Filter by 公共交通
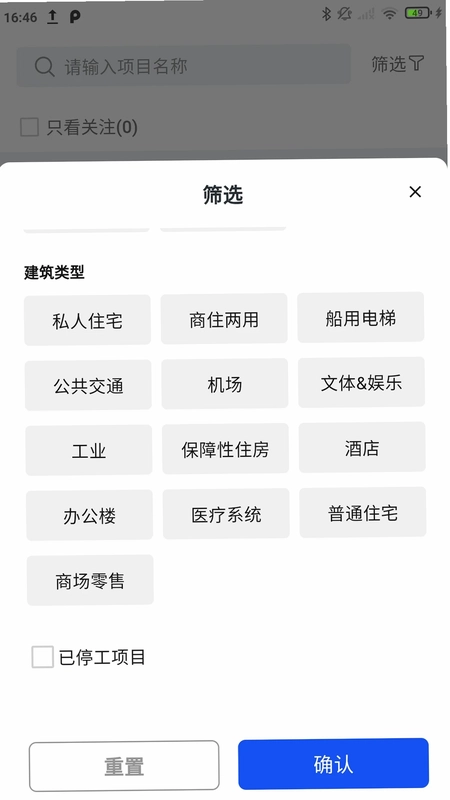 point(88,385)
